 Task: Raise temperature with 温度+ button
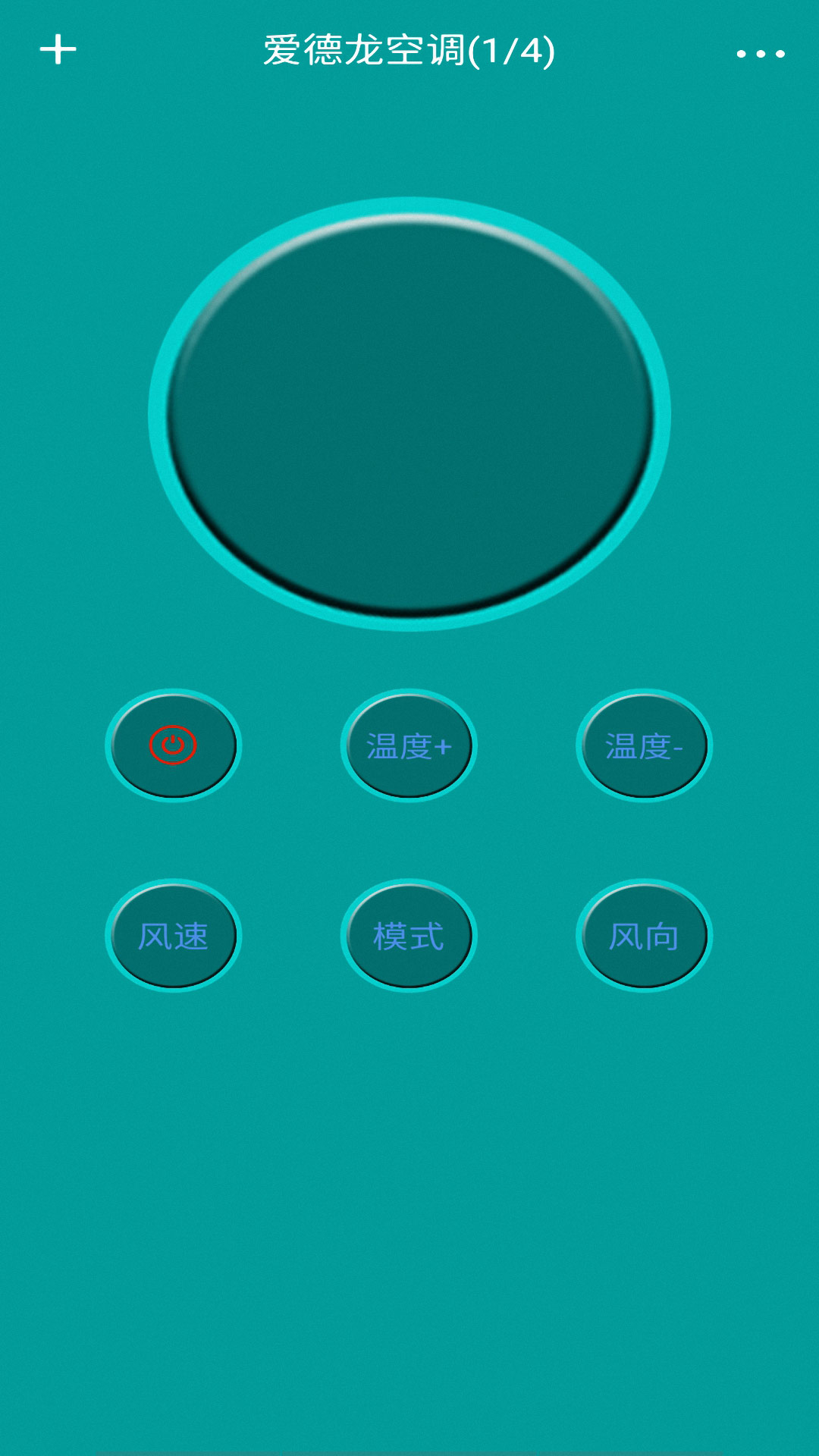point(409,745)
